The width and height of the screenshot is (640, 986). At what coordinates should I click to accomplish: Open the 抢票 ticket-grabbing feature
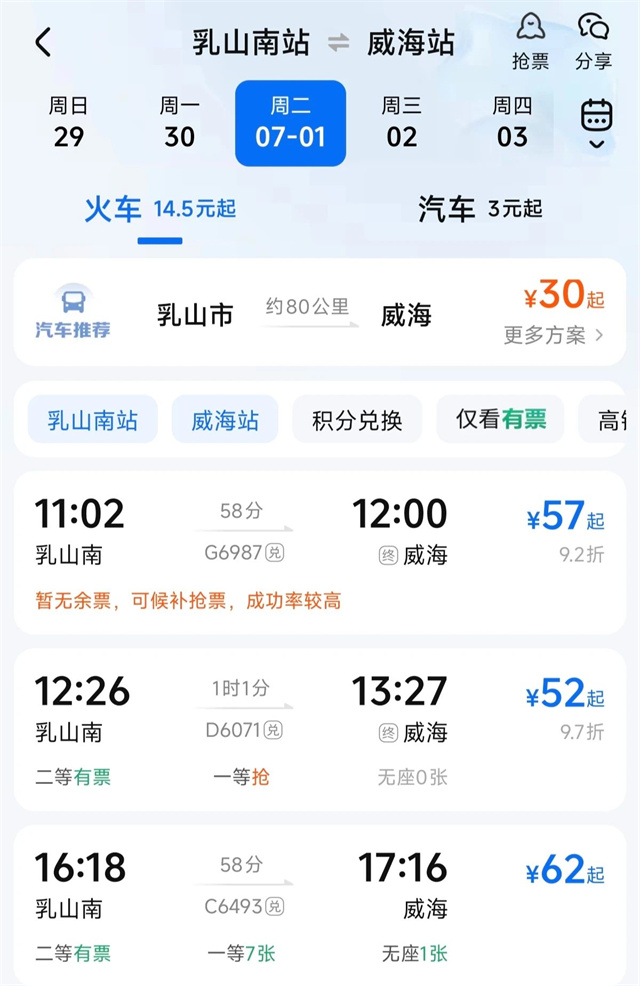530,41
